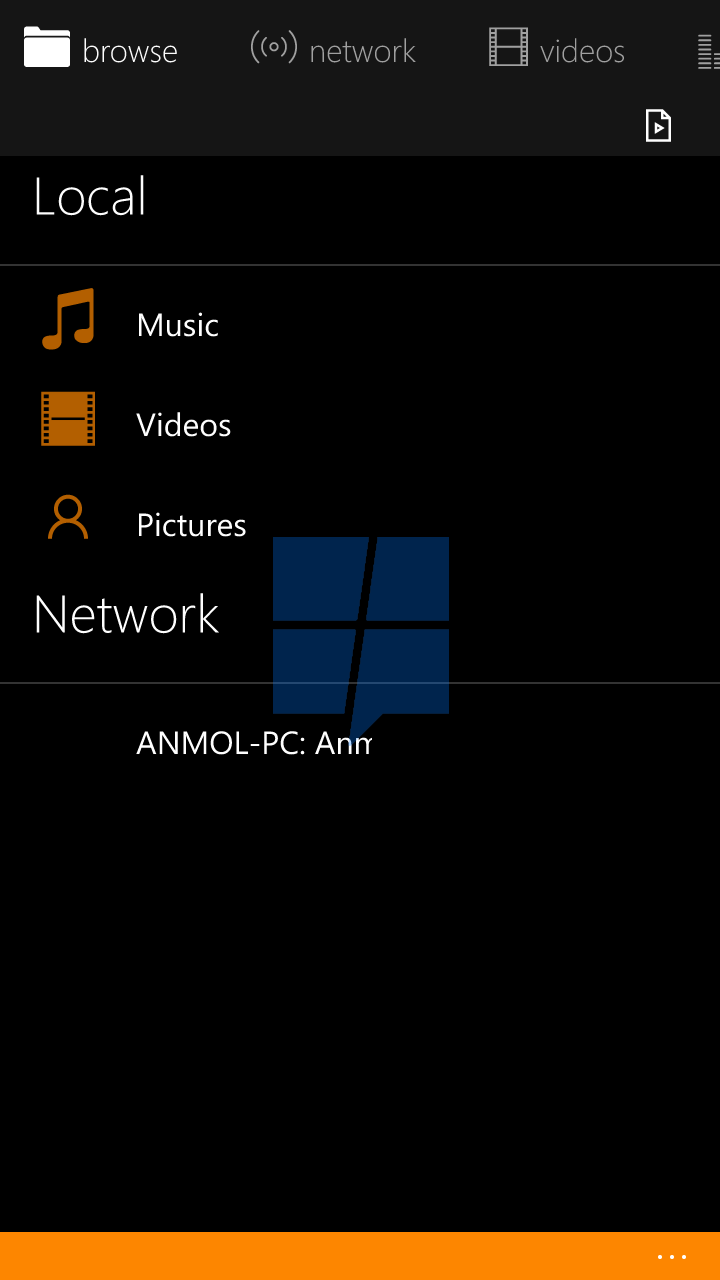Screen dimensions: 720x1280
Task: Open the local Videos folder
Action: tap(360, 424)
